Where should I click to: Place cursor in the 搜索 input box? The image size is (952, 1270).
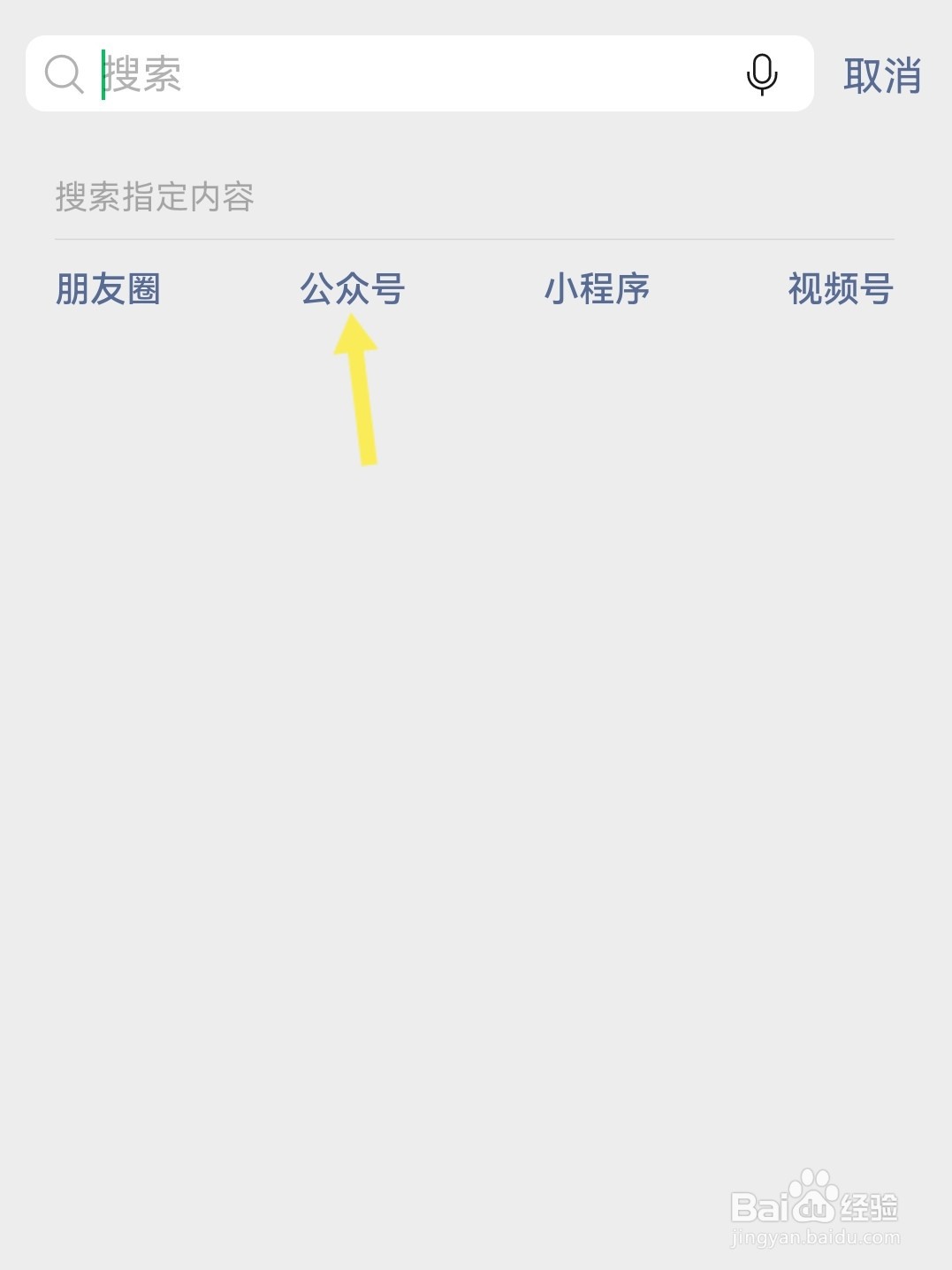tap(354, 77)
